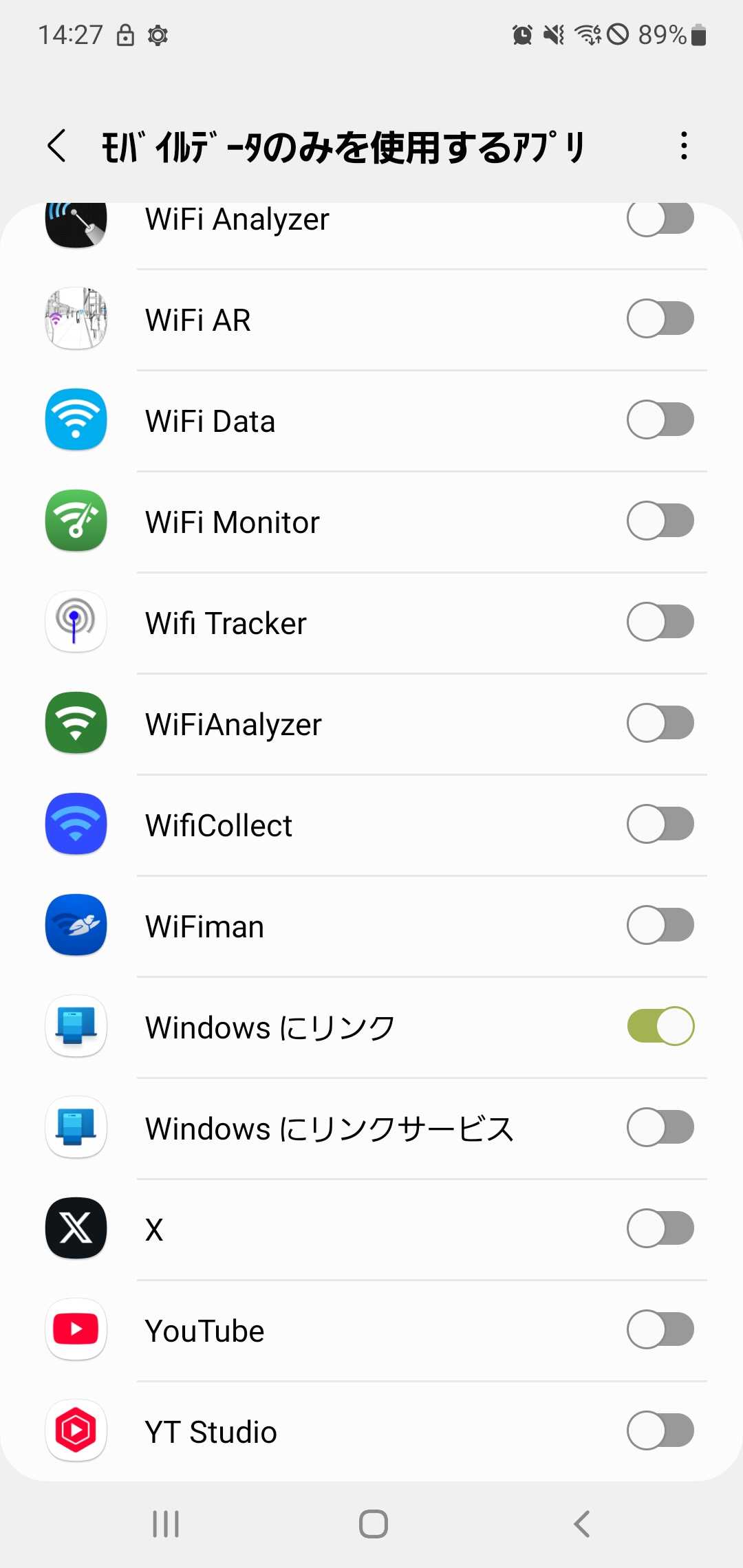Disable the Windows にリンク switch

[660, 1026]
